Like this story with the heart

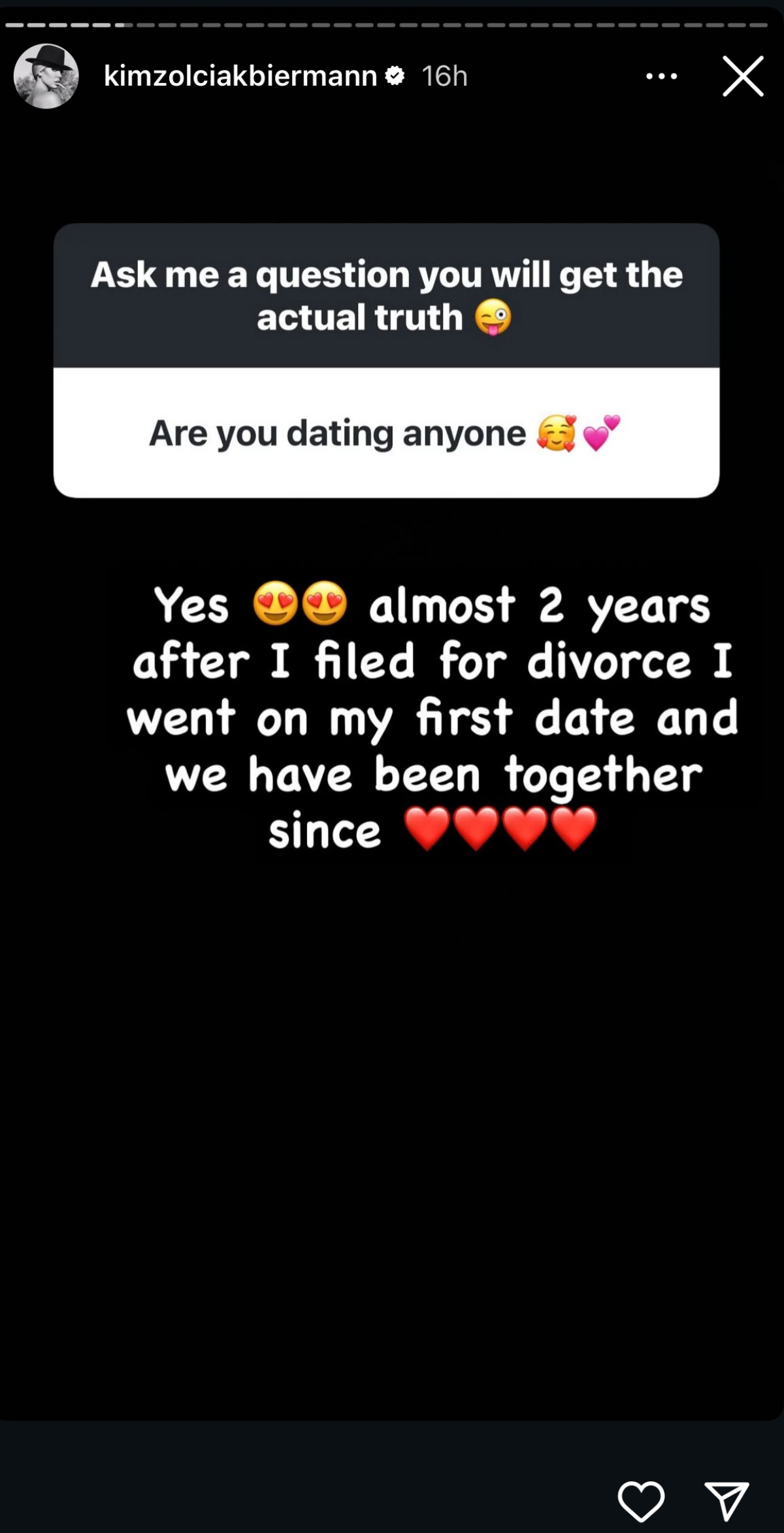tap(641, 1500)
